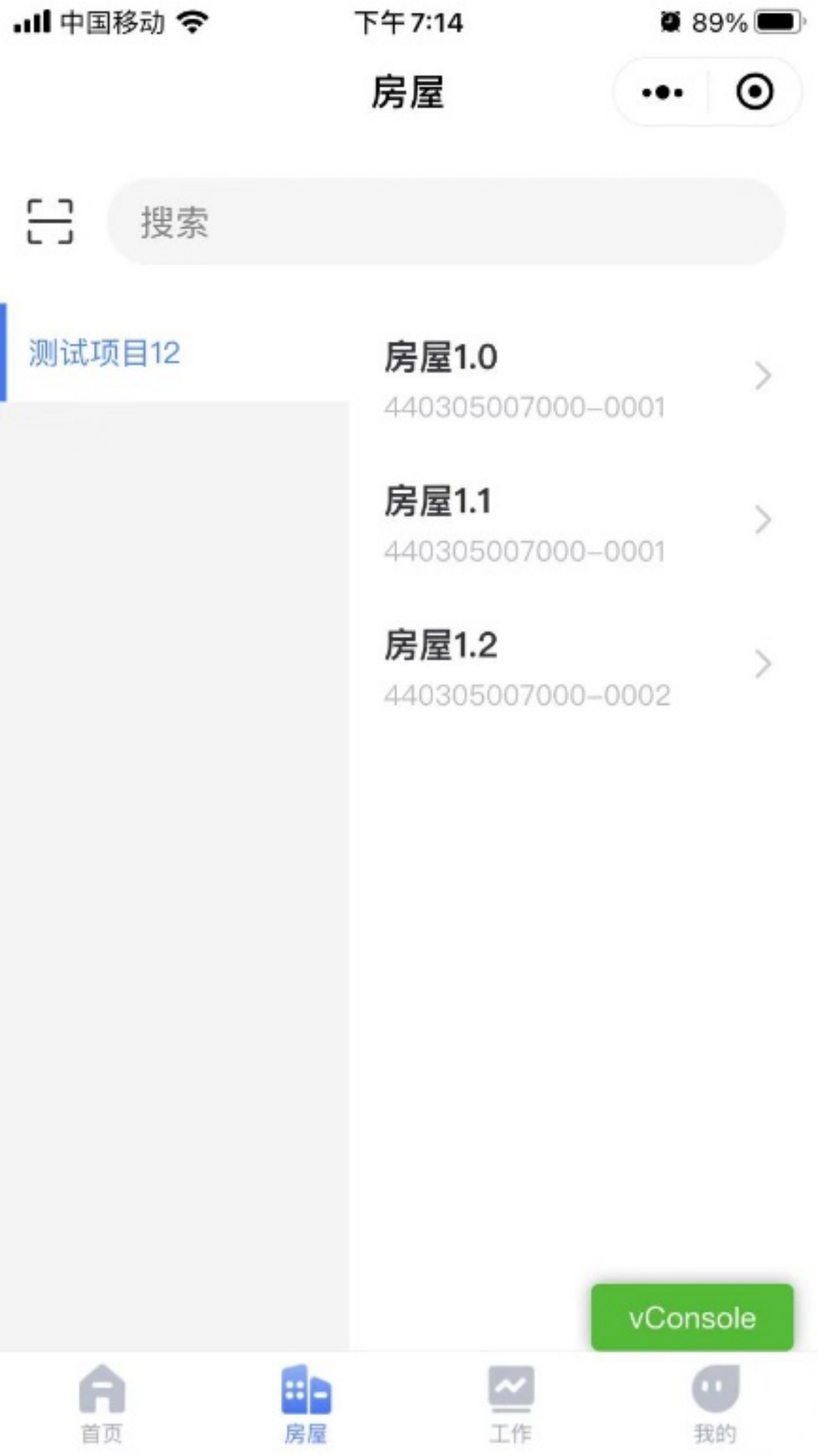The width and height of the screenshot is (818, 1456).
Task: Tap the 搜索 search field
Action: 446,221
